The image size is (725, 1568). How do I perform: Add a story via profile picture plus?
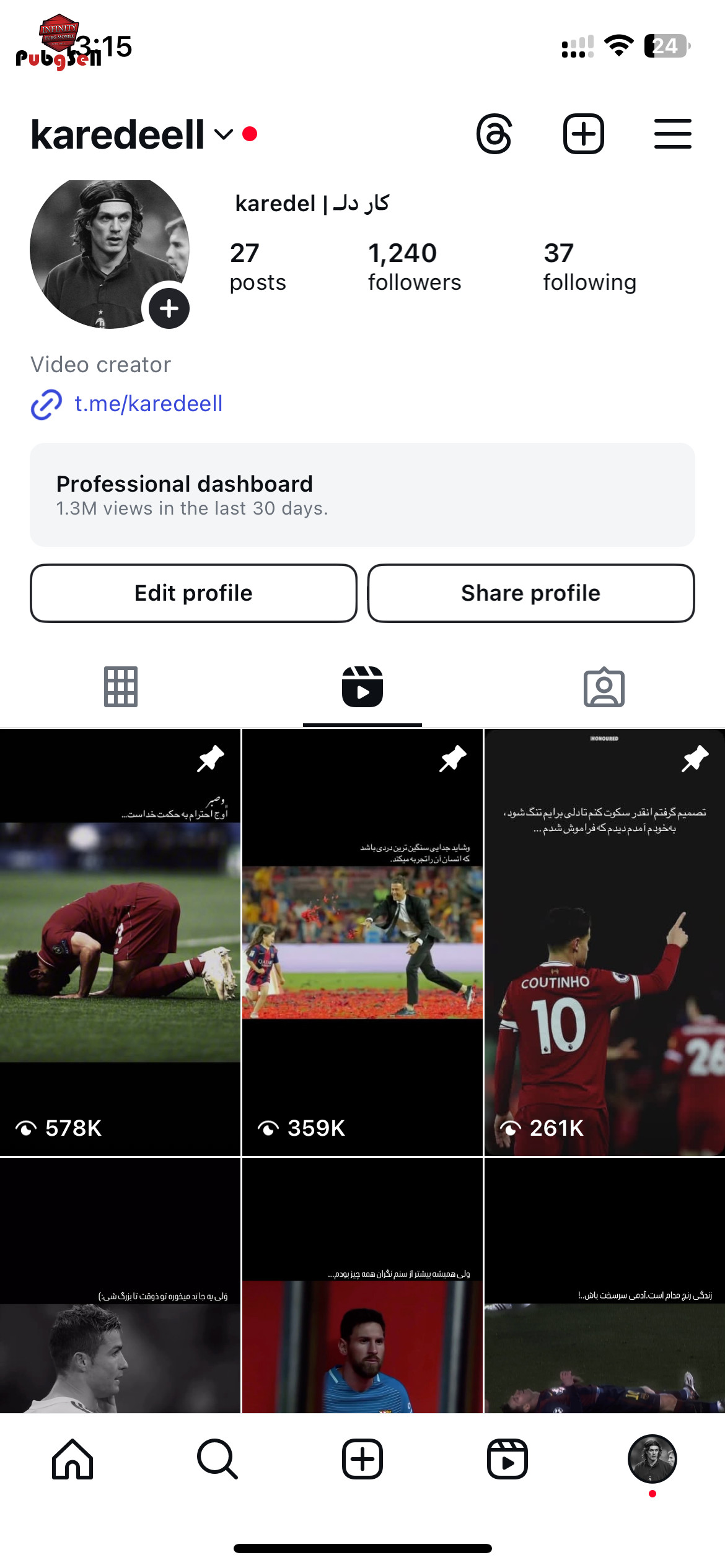point(169,308)
